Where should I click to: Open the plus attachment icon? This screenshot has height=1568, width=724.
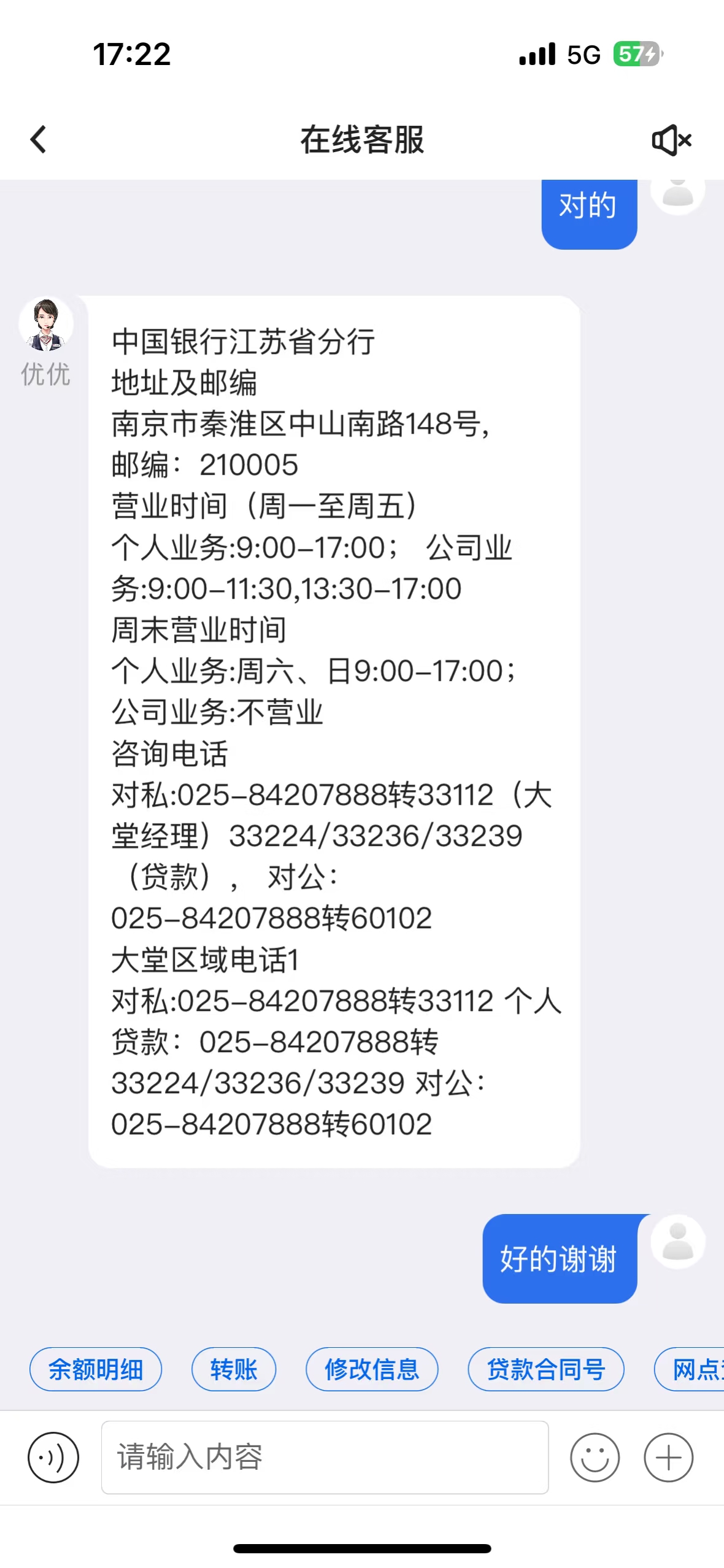(x=669, y=1459)
